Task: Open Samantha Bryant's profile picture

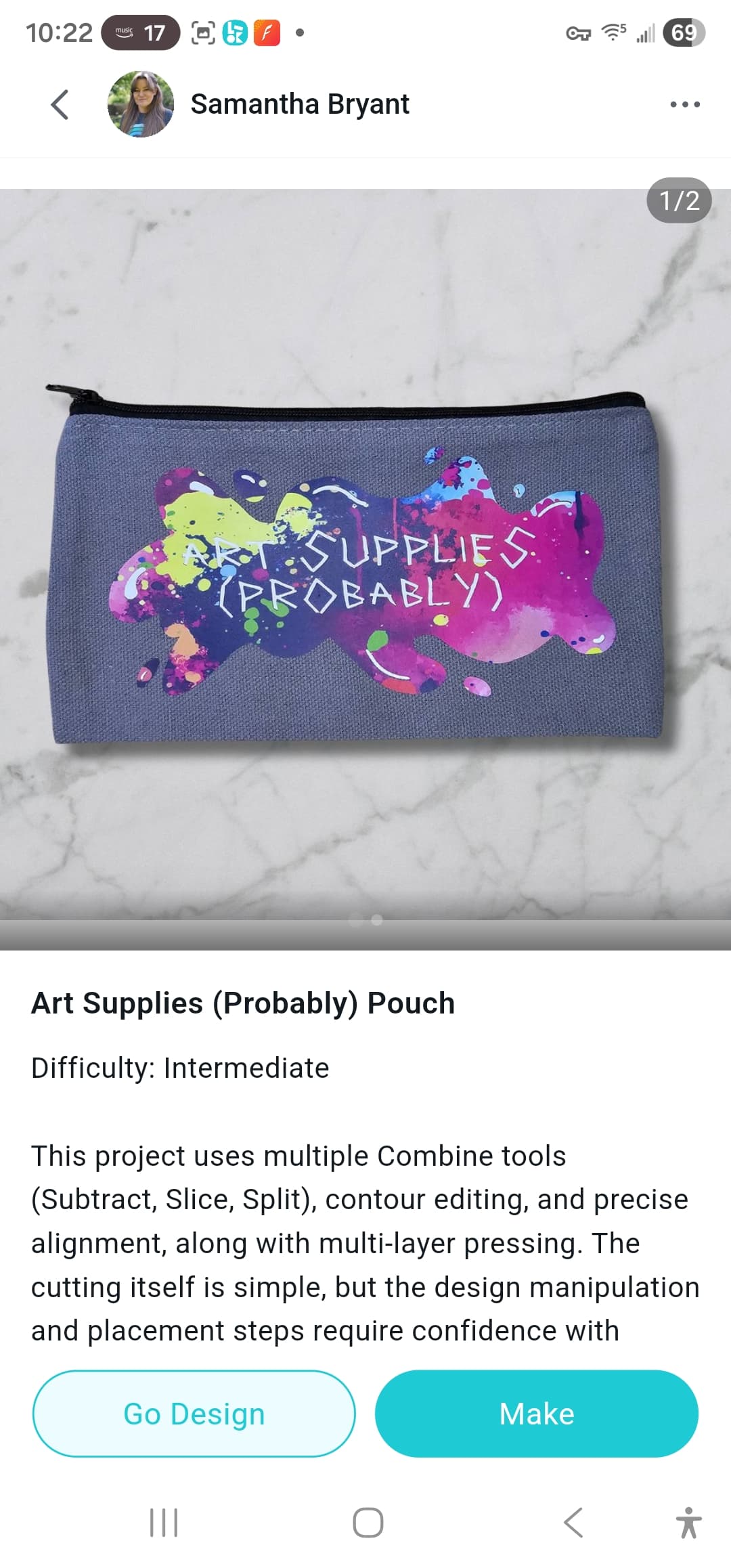Action: click(x=141, y=104)
